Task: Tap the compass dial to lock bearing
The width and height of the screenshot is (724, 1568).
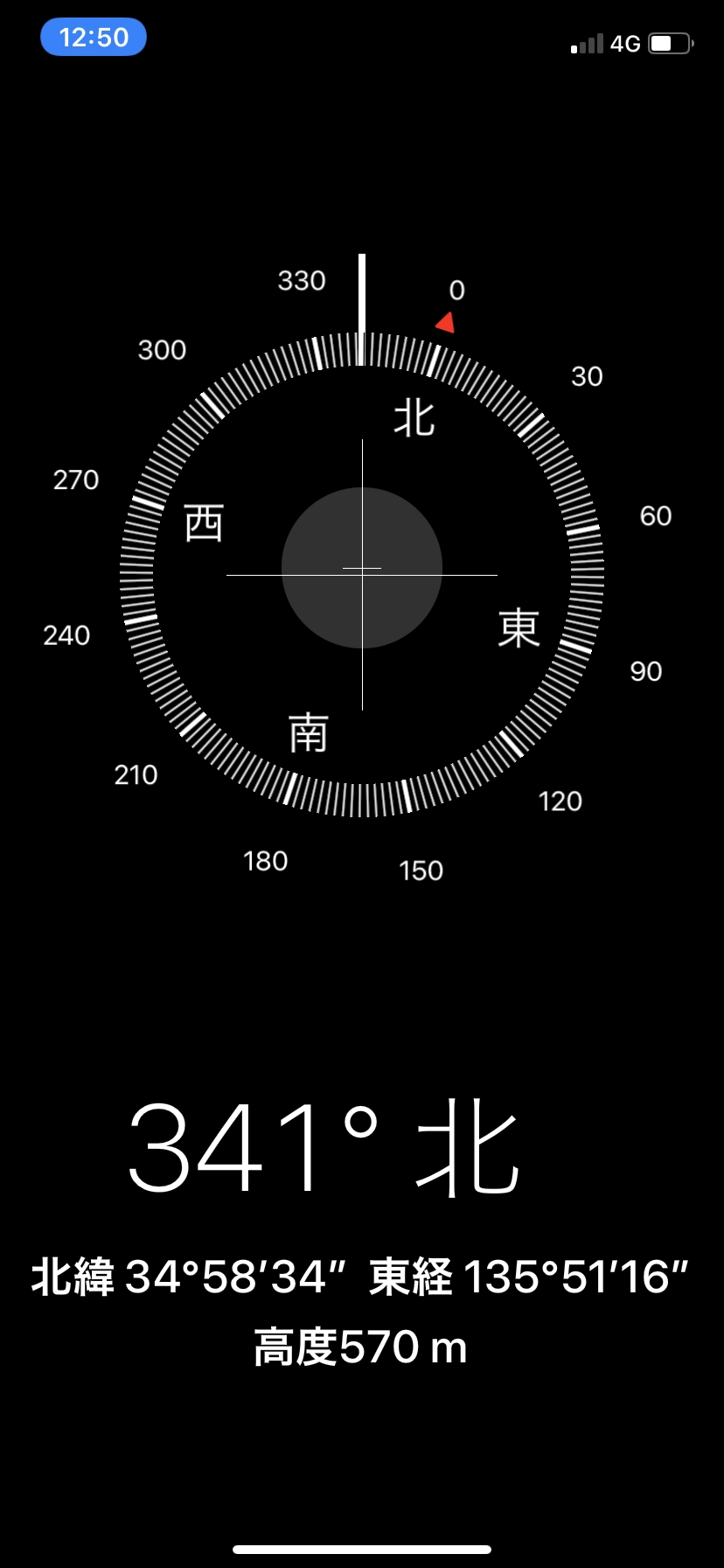Action: (x=362, y=575)
